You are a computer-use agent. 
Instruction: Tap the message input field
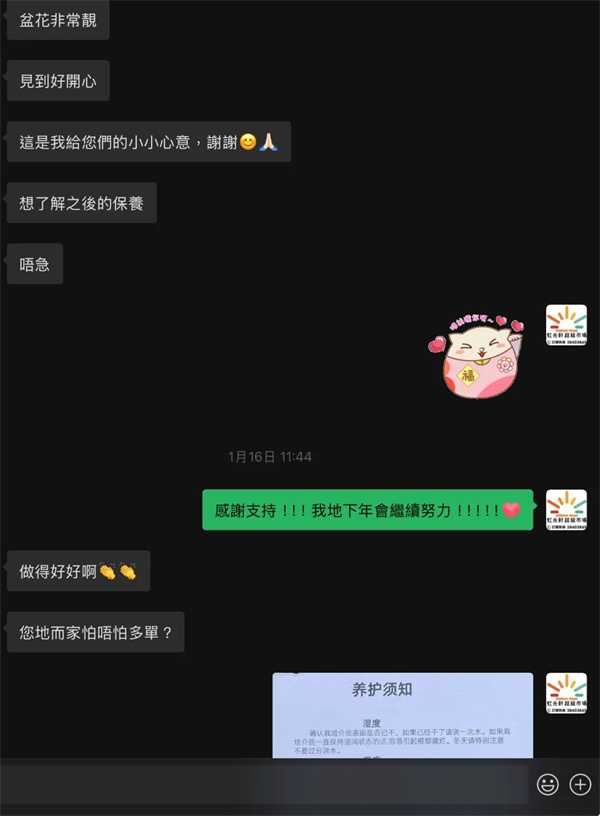(265, 784)
